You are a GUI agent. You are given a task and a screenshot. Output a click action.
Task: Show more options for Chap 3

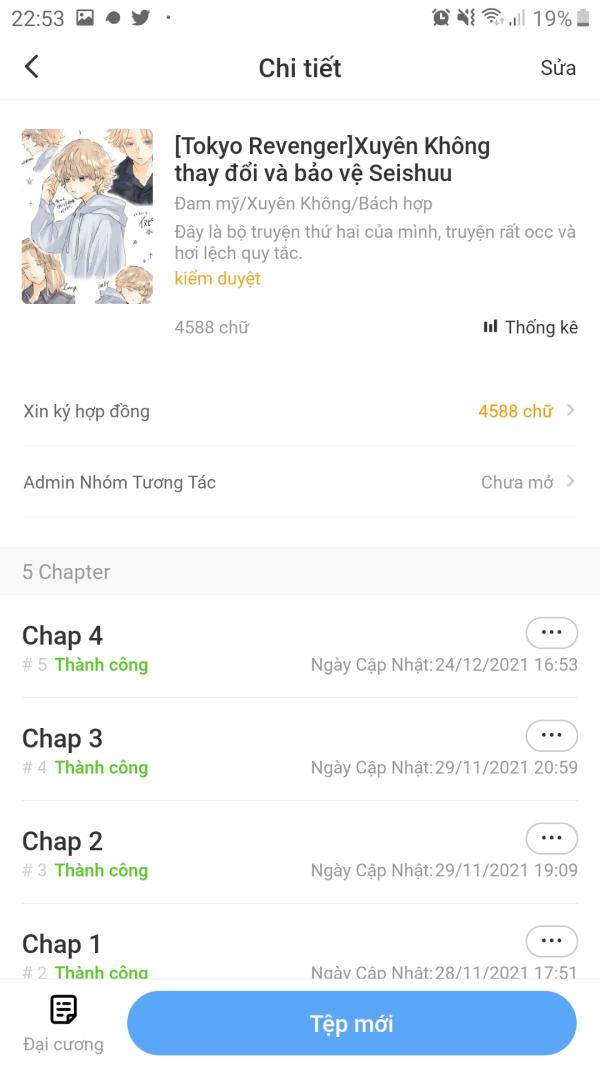[551, 736]
